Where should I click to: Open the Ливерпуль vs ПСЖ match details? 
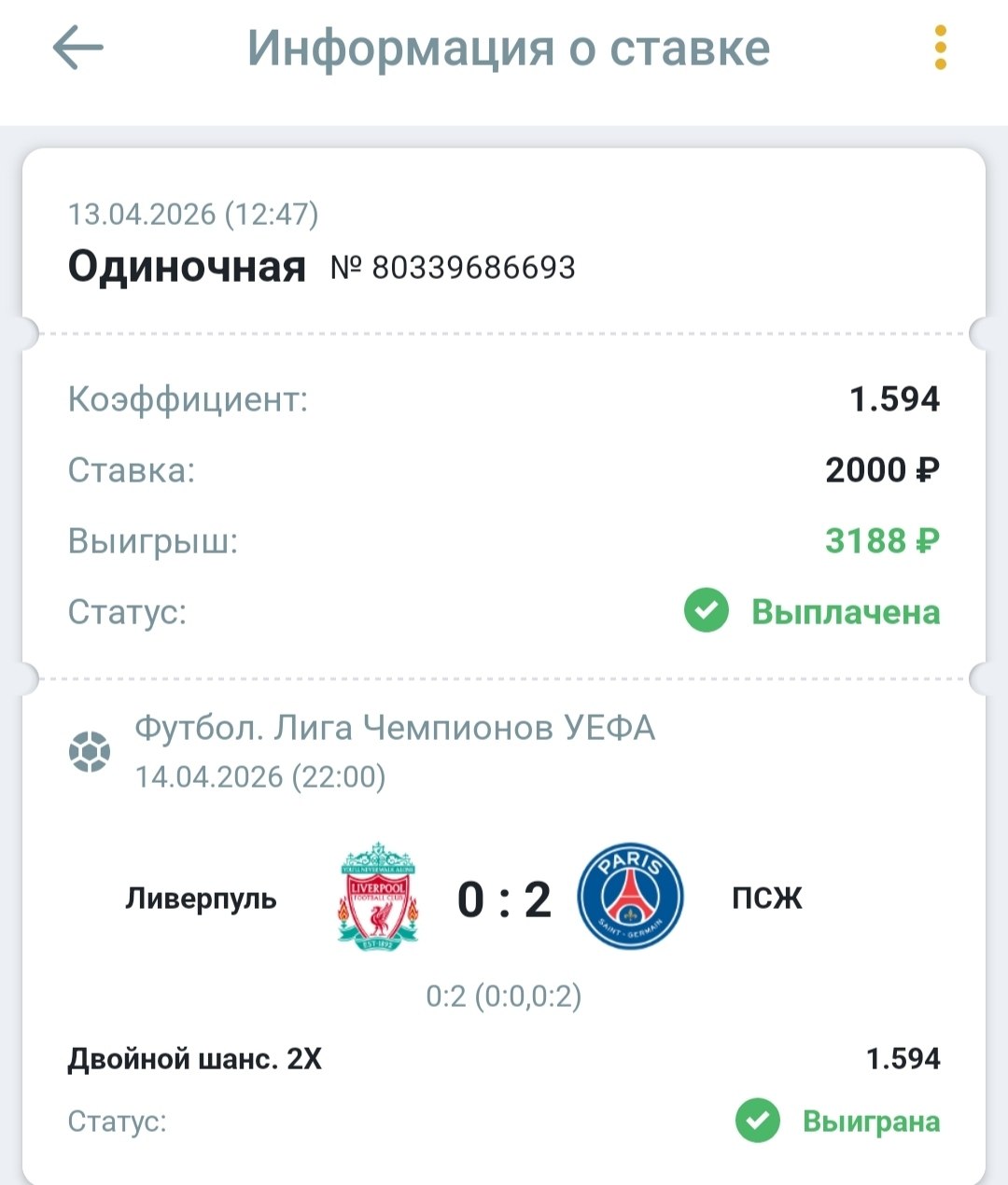[504, 899]
